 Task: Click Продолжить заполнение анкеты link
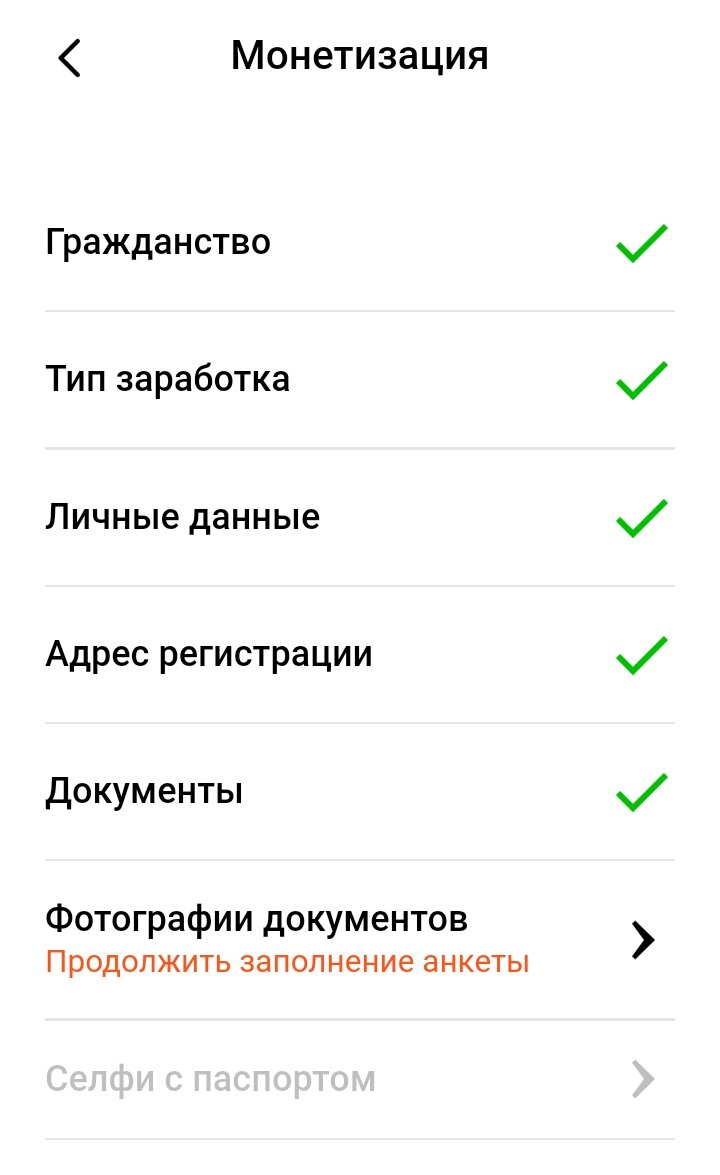click(286, 961)
